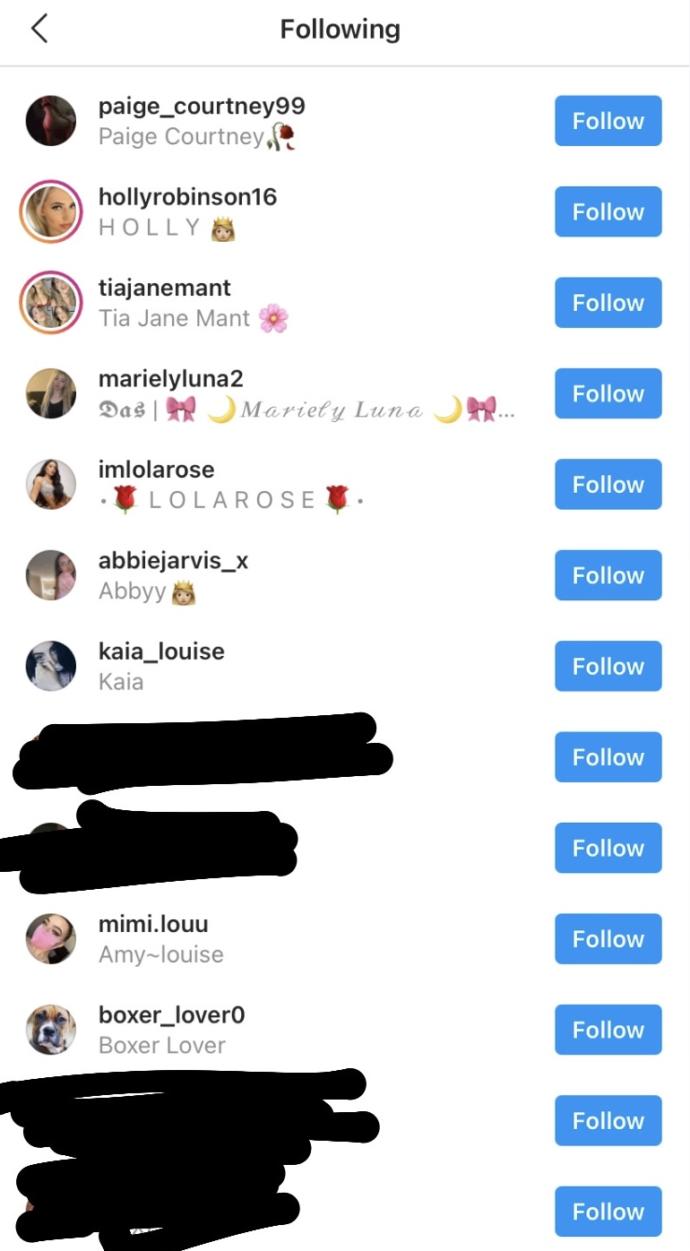View hollyrobinson16's story from her avatar
The height and width of the screenshot is (1251, 690).
pyautogui.click(x=50, y=212)
